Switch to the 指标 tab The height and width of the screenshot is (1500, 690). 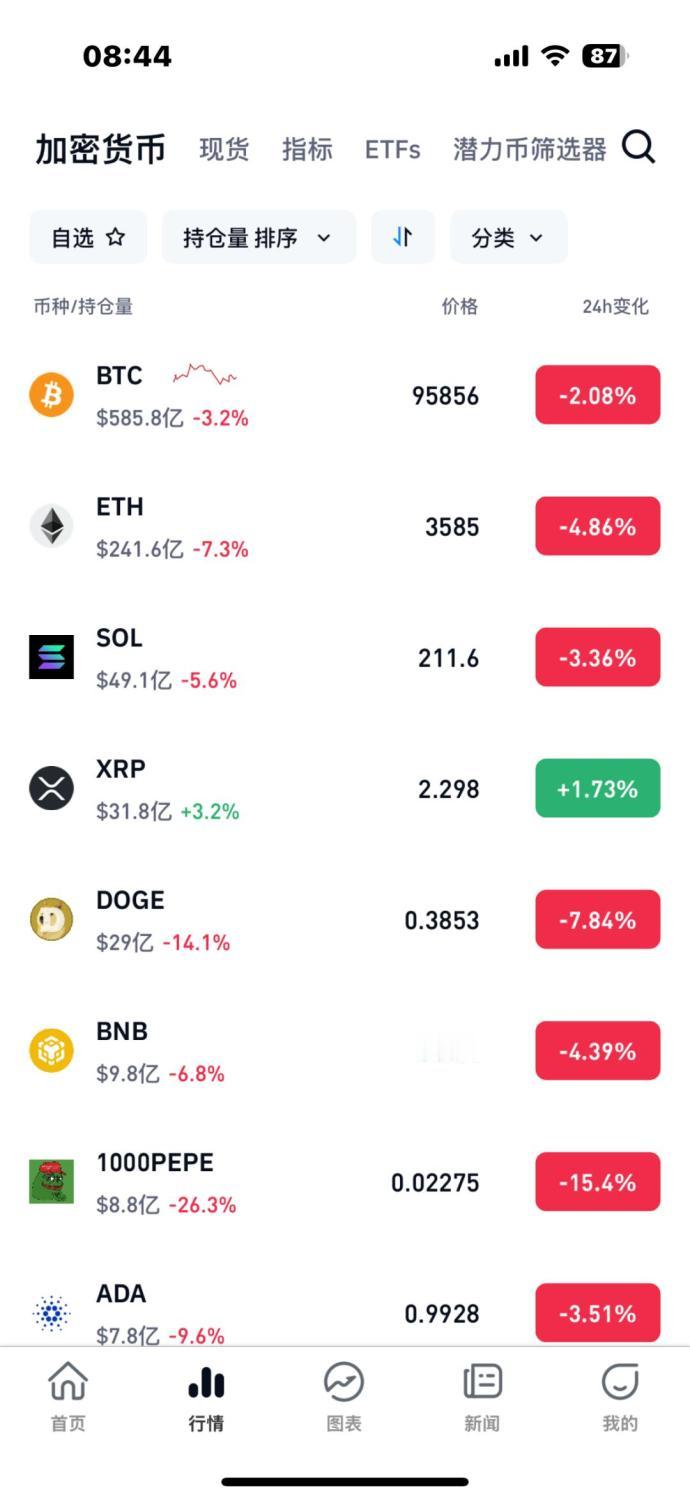pos(307,149)
